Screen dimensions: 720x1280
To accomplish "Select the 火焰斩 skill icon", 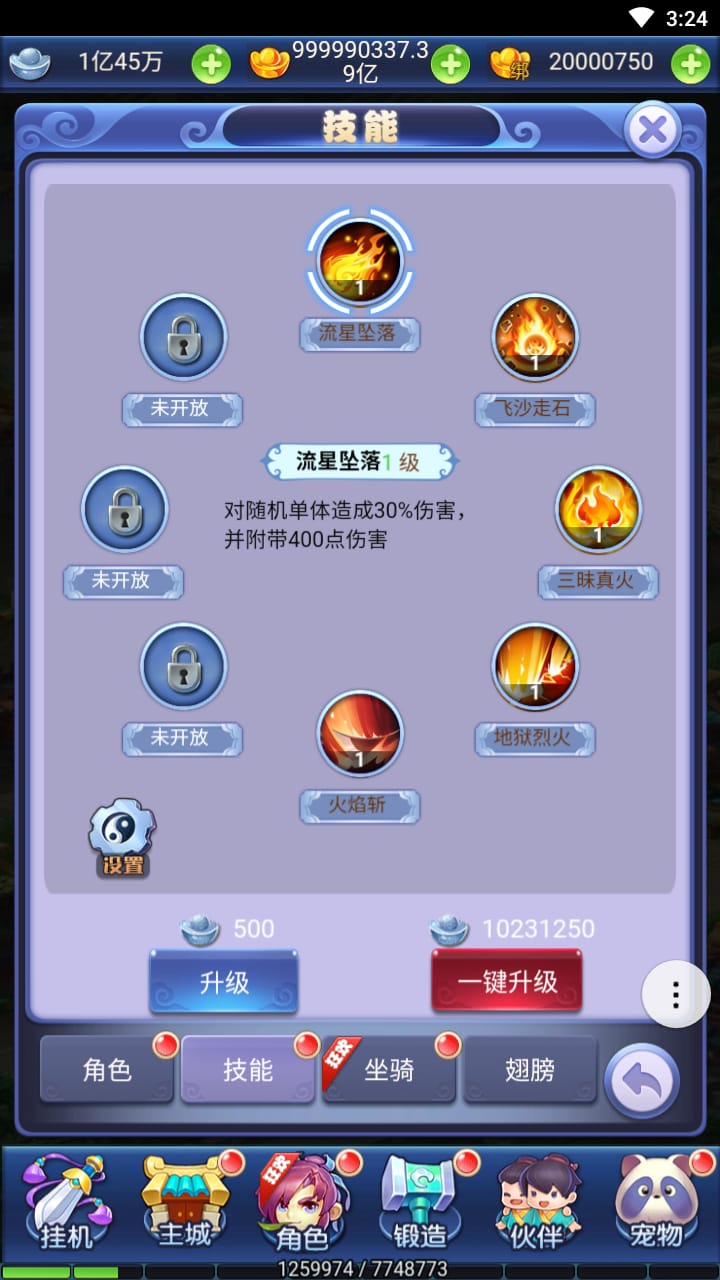I will [x=359, y=733].
